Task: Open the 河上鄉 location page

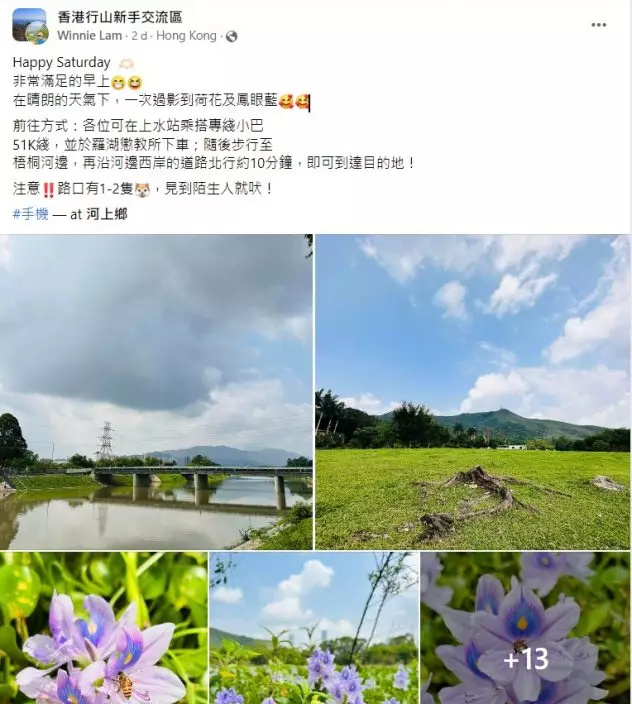Action: point(106,213)
